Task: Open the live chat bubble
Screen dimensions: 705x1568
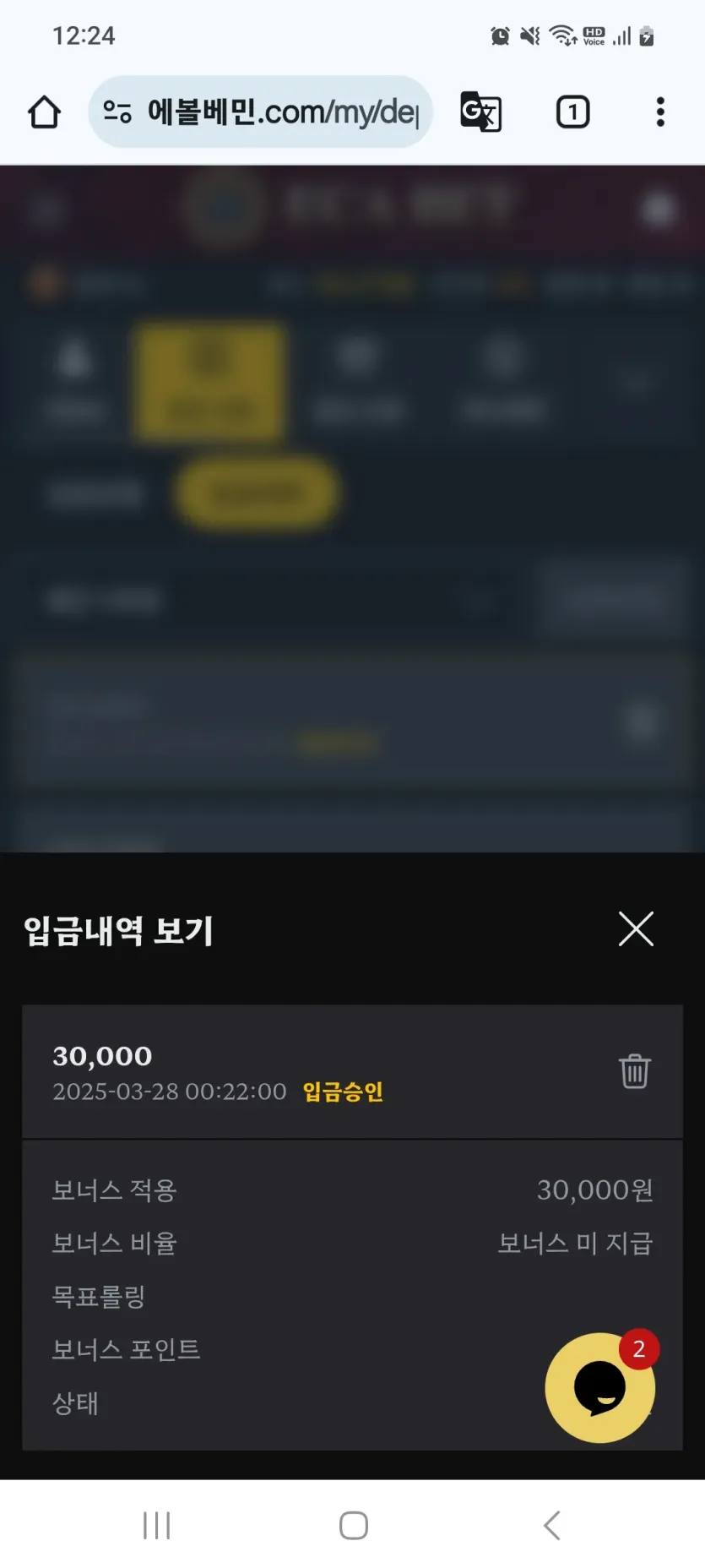Action: pos(600,1387)
